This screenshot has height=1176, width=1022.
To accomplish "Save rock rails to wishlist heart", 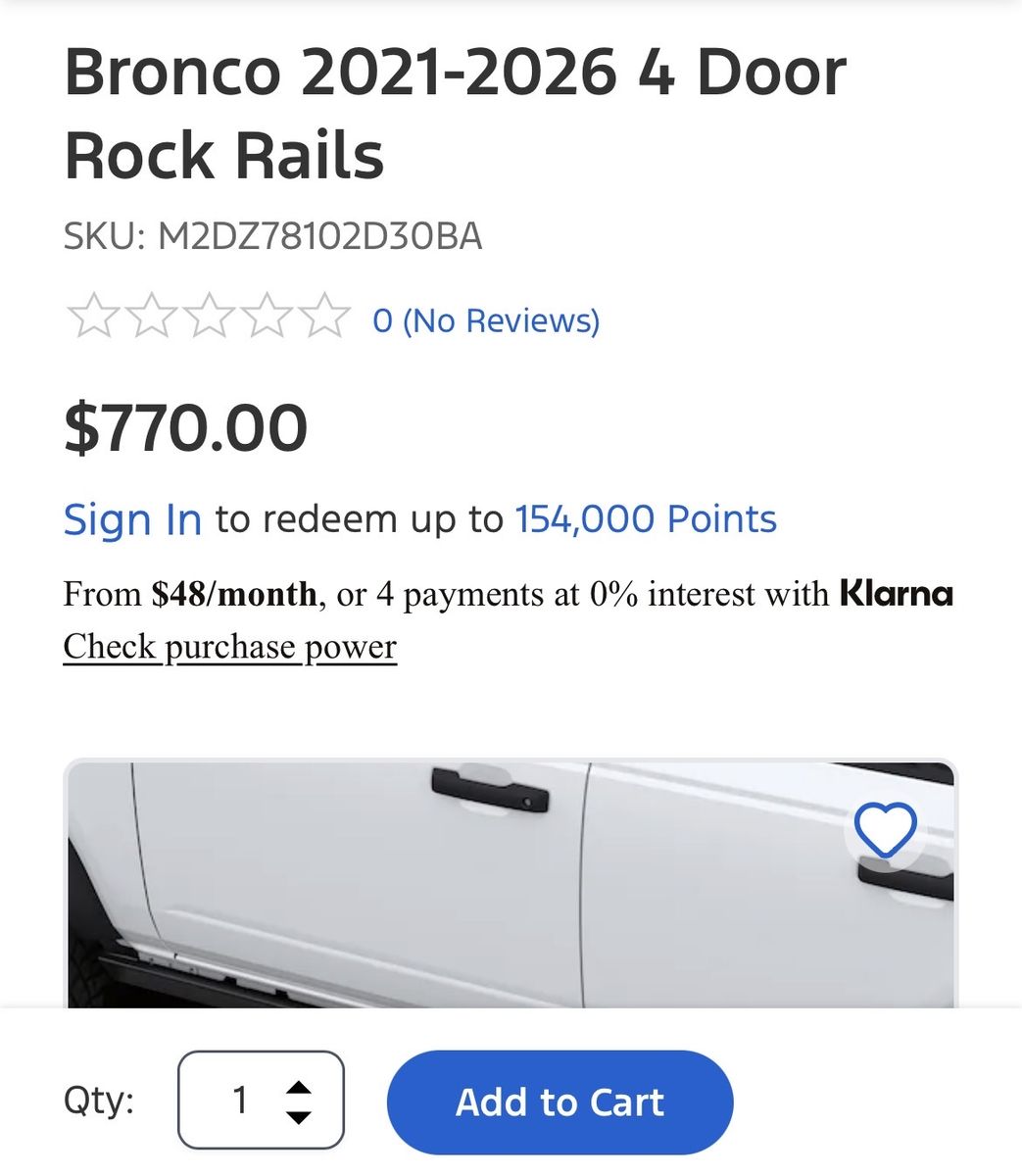I will pyautogui.click(x=885, y=829).
